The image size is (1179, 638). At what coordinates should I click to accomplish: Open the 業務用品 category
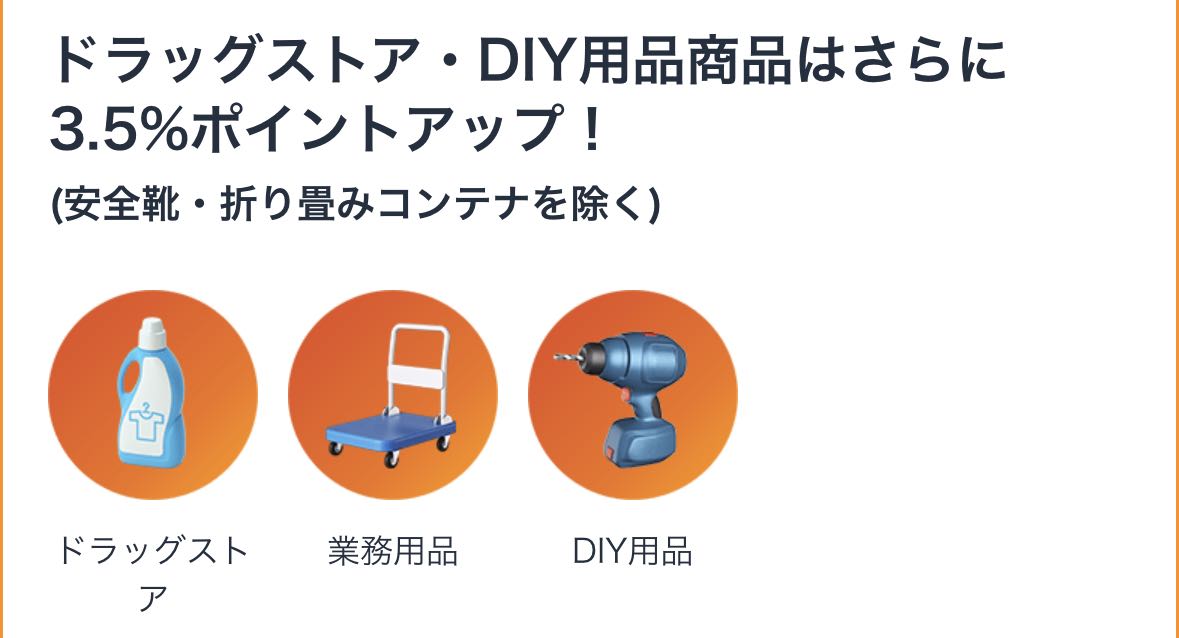392,395
